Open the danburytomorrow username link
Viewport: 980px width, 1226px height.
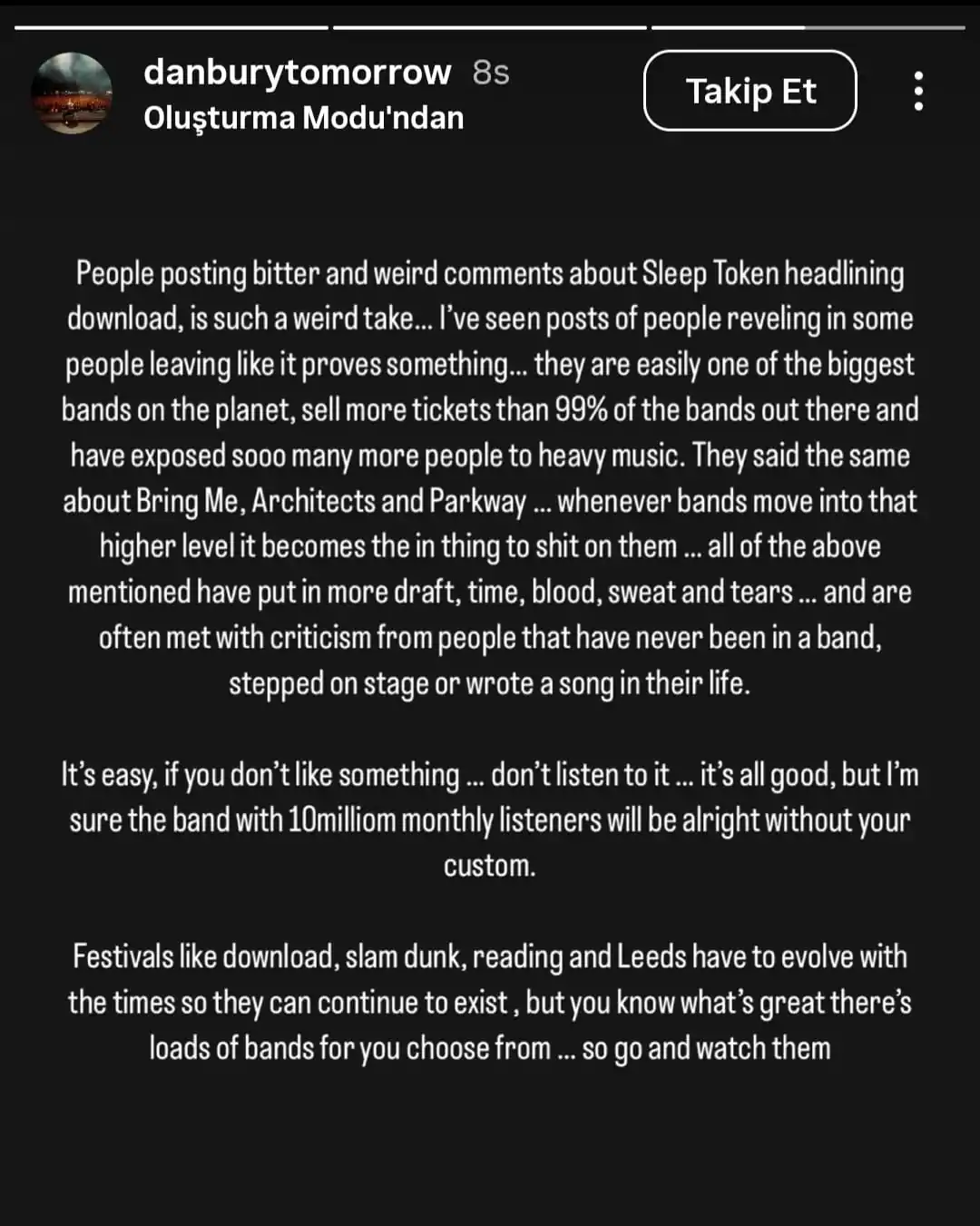297,72
